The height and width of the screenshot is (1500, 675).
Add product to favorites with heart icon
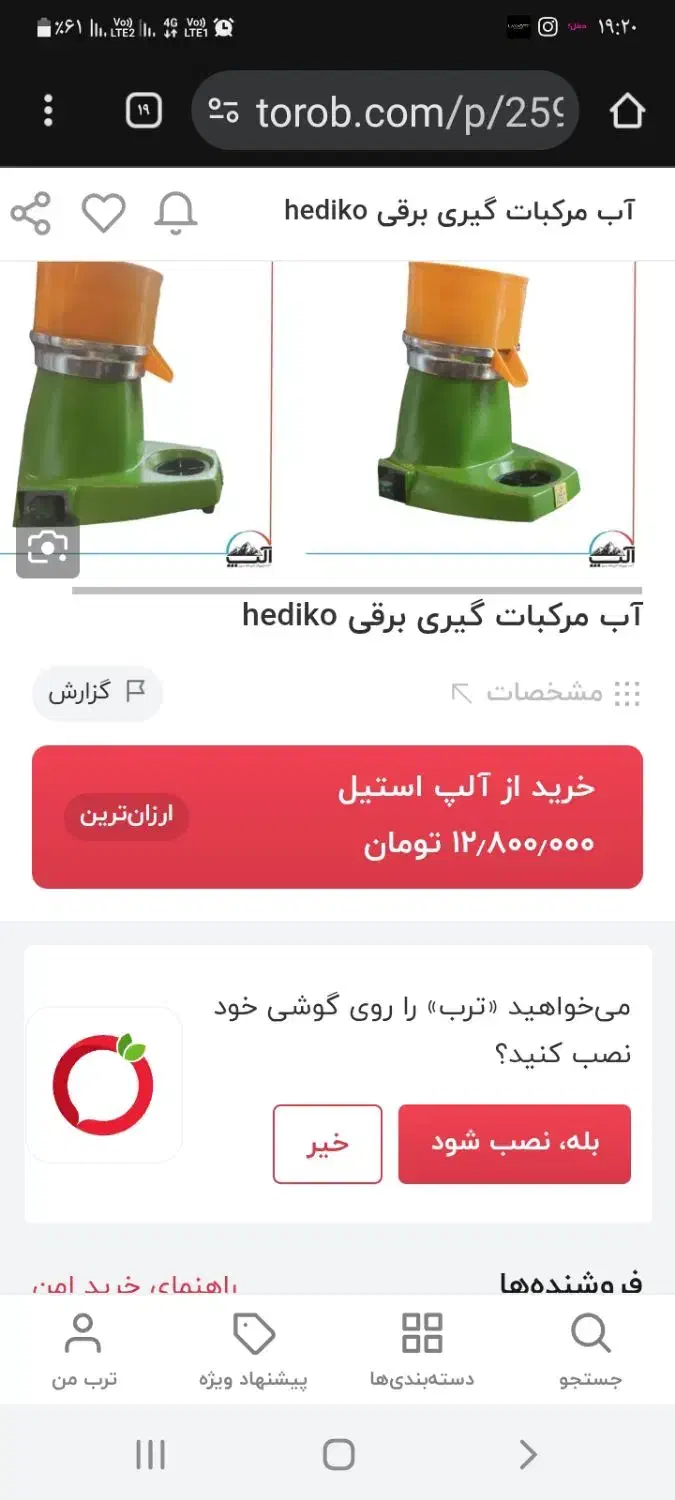click(103, 213)
